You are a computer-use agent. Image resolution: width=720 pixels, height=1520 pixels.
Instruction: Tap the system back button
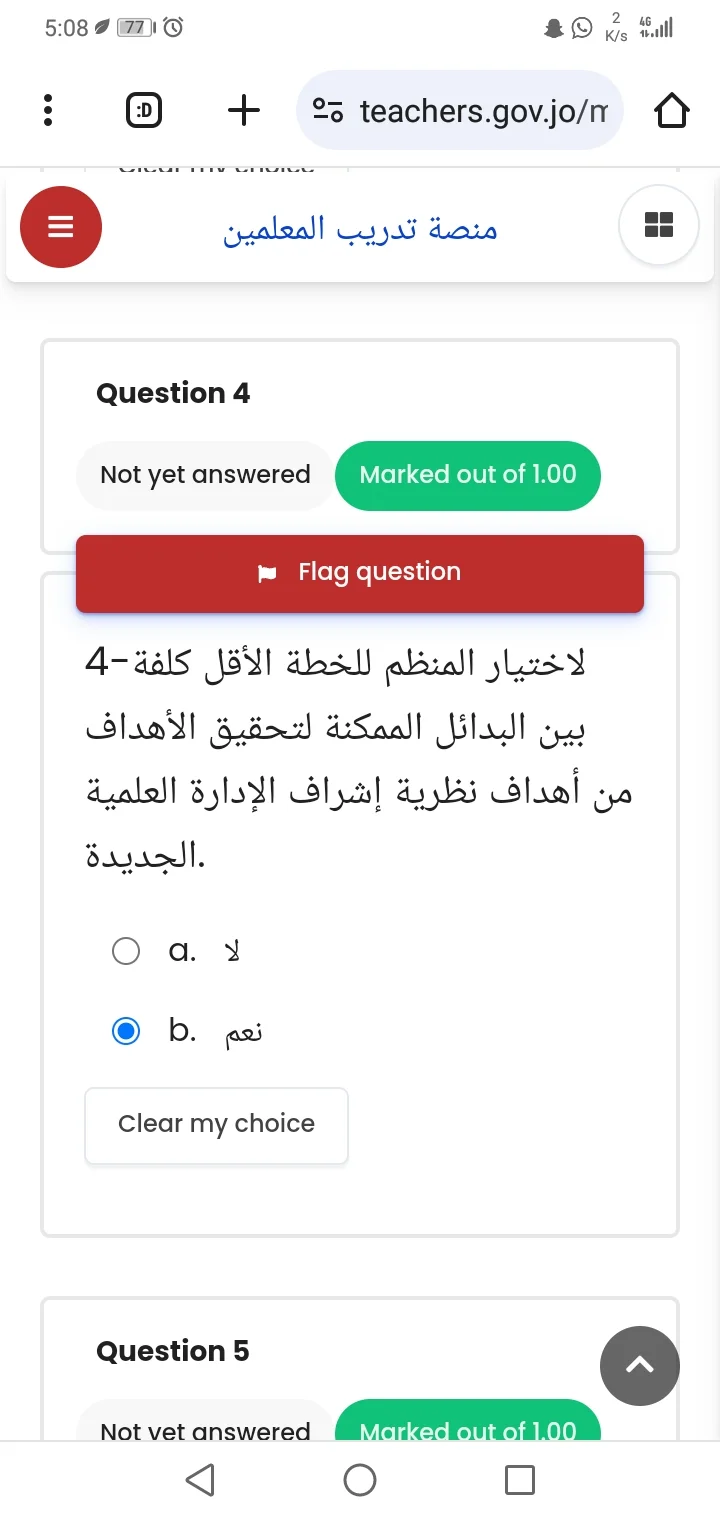[x=200, y=1480]
